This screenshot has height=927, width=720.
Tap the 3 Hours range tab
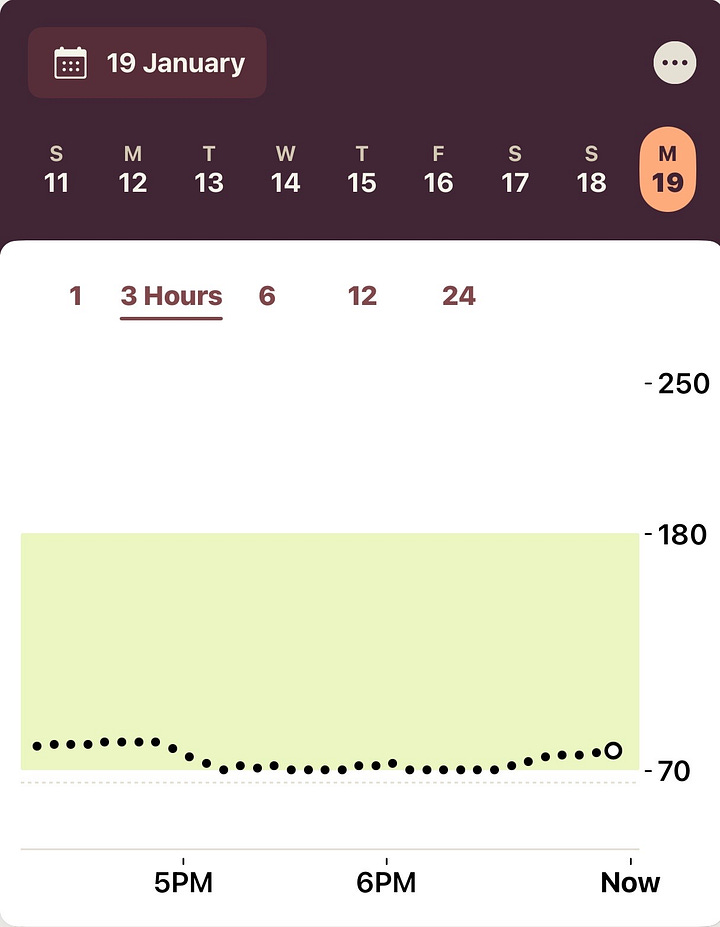[171, 297]
